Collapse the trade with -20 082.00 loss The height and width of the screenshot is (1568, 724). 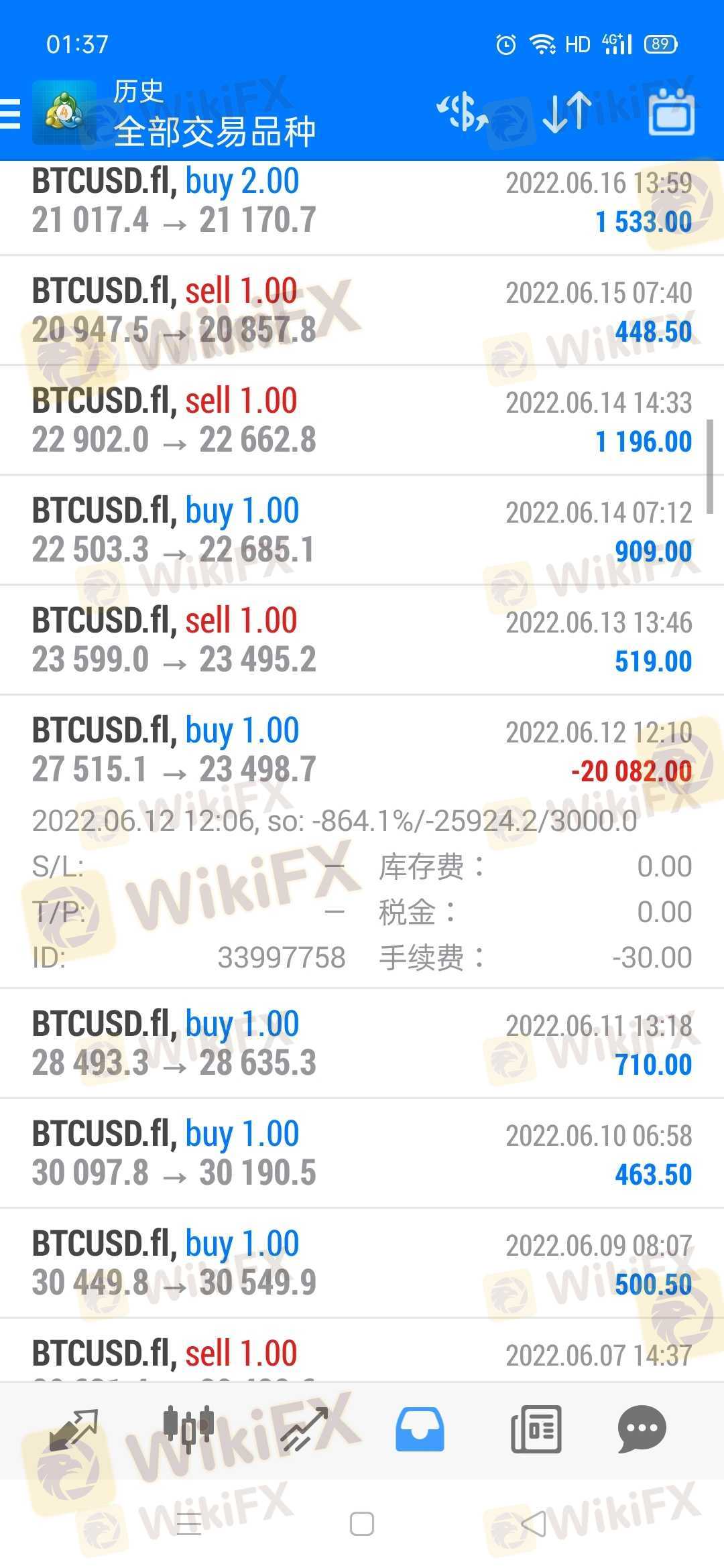click(x=362, y=842)
